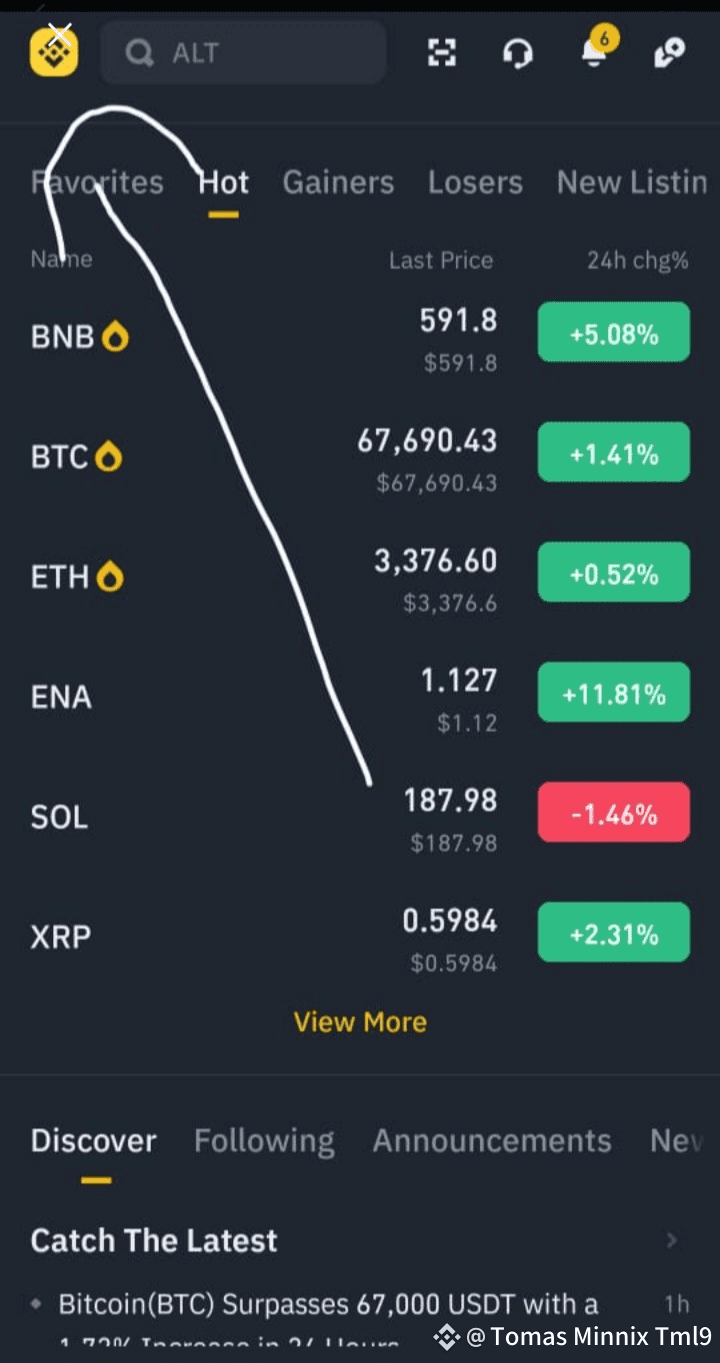Open the QR code scanner

point(442,53)
